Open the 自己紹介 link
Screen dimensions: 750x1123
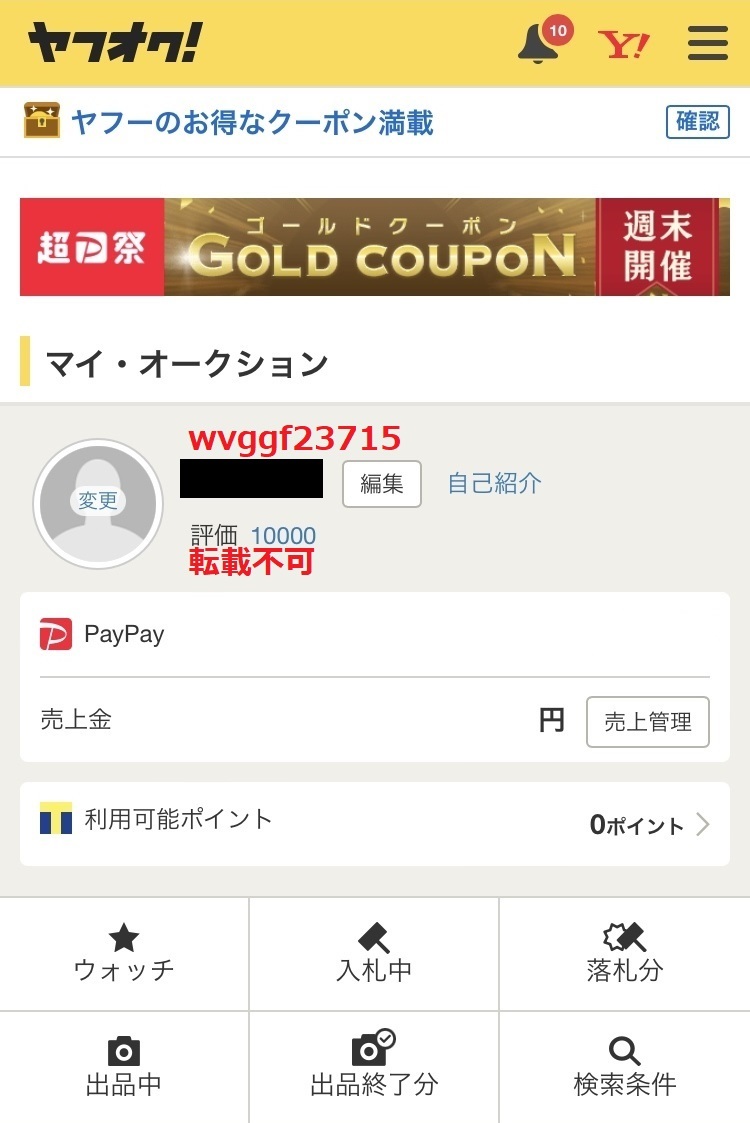point(494,484)
